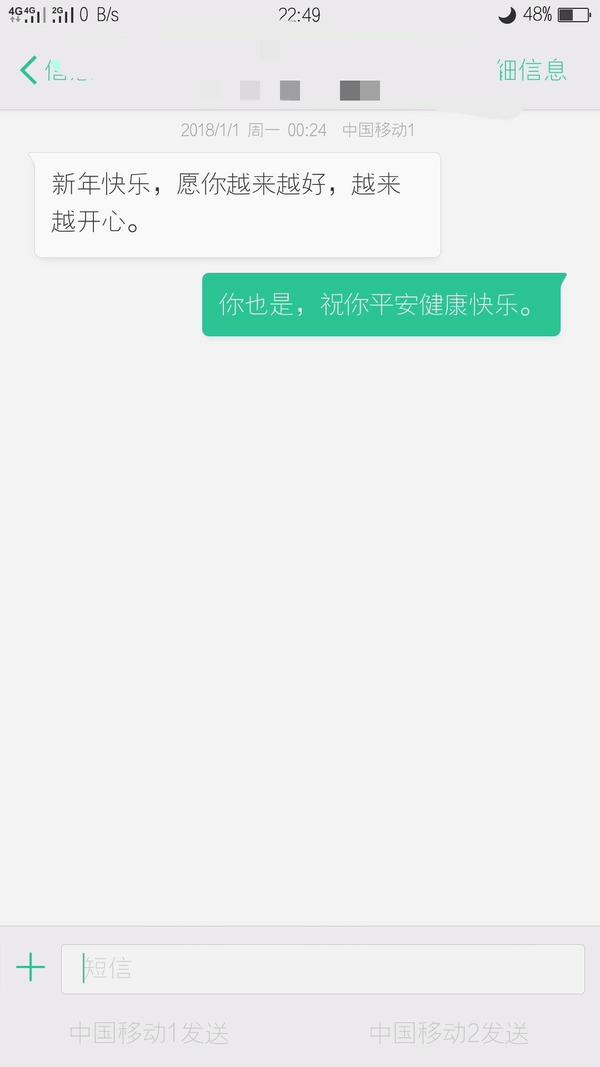
Task: Send via 中国移动2发送
Action: pos(449,1033)
